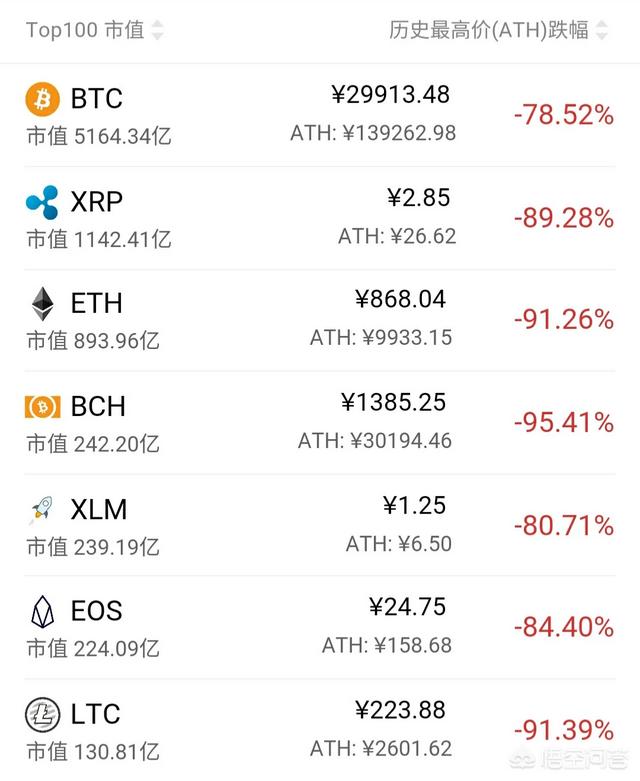640x781 pixels.
Task: Sort by 历史最高价(ATH)跌幅
Action: [497, 30]
